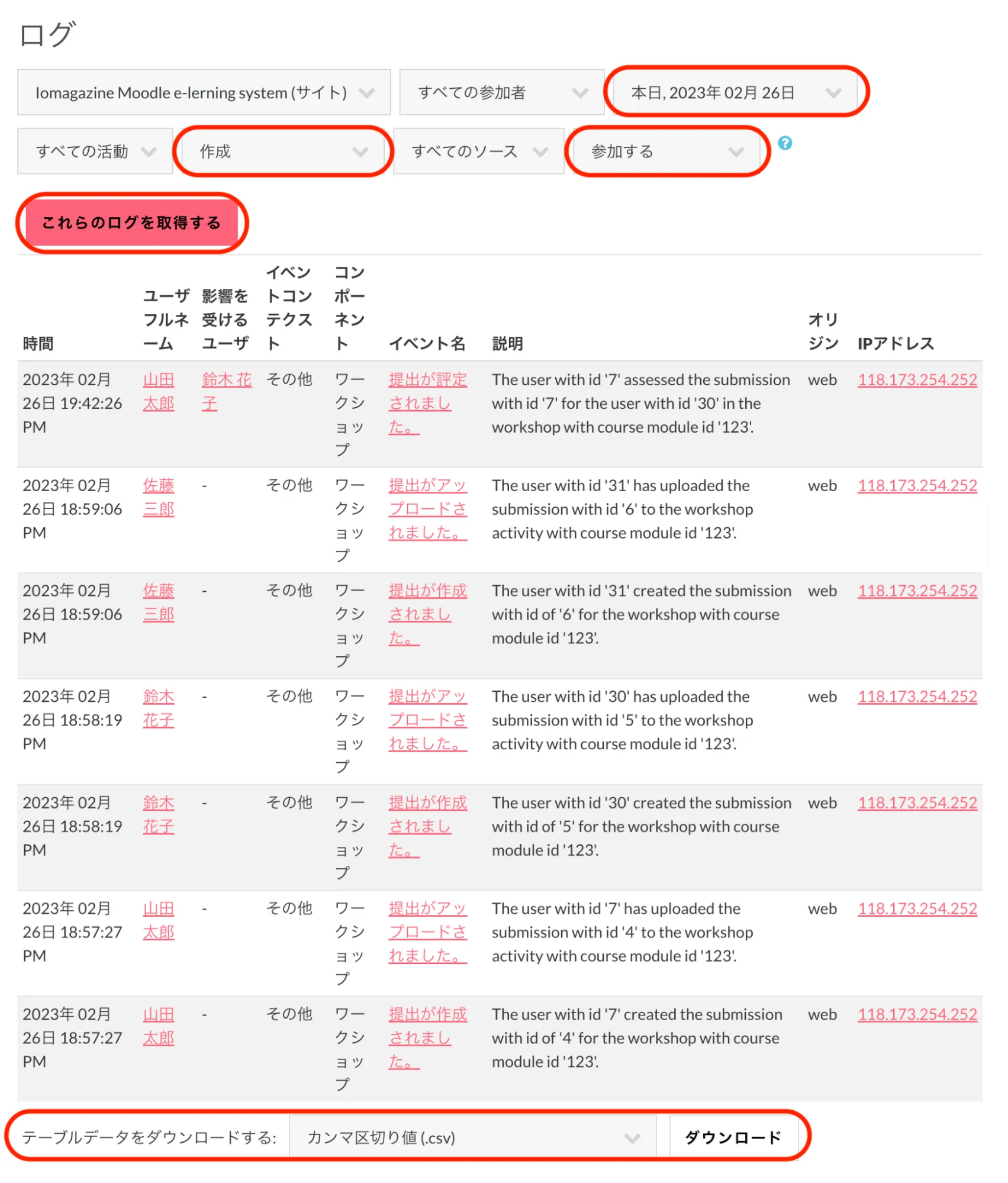Image resolution: width=1008 pixels, height=1183 pixels.
Task: Open download format dropdown カンマ区切り値 (.csv)
Action: tap(472, 1137)
